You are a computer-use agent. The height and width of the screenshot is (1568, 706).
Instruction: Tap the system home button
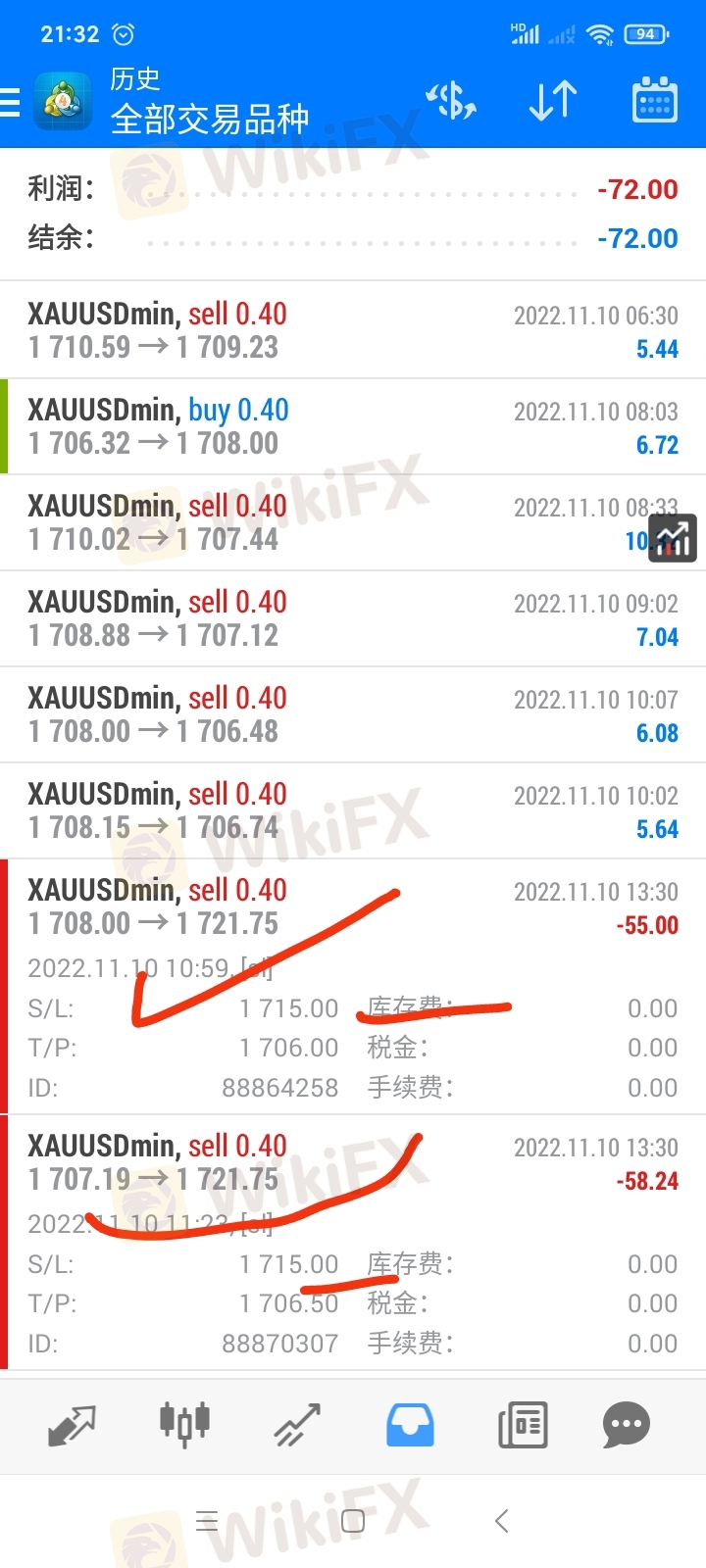353,1521
